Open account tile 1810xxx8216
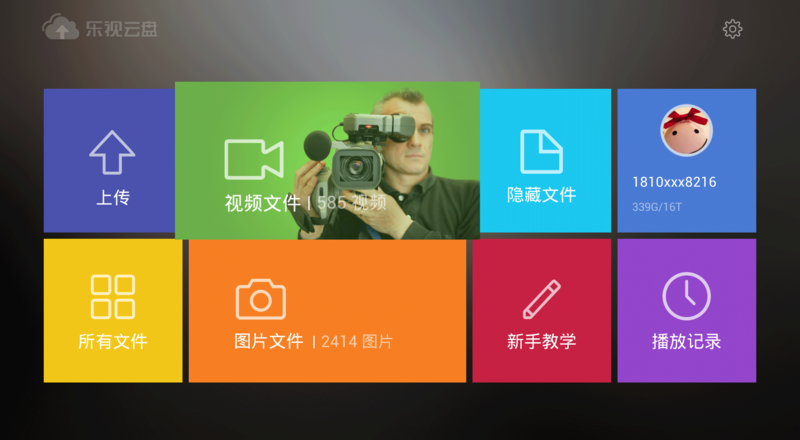Screen dimensions: 800x440 coord(686,161)
